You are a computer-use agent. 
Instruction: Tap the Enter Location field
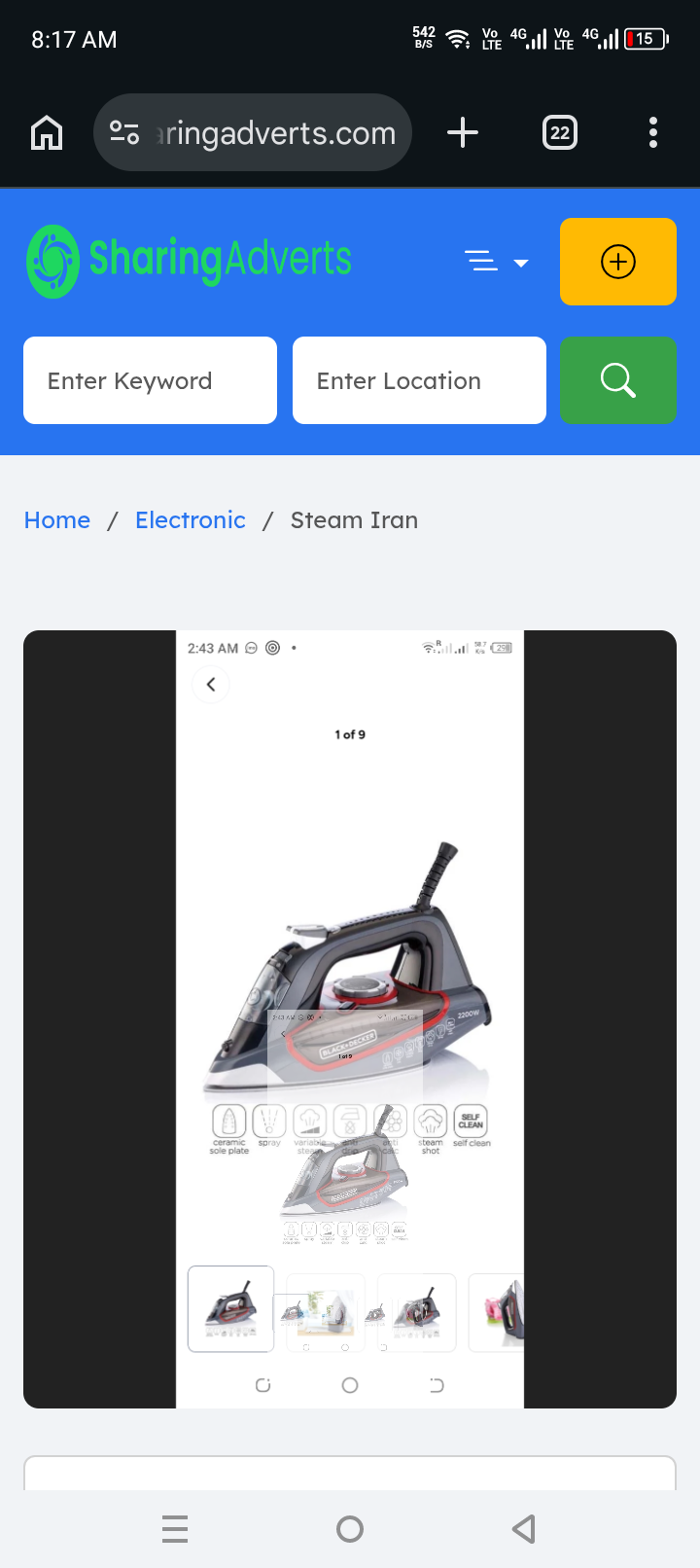(x=419, y=380)
